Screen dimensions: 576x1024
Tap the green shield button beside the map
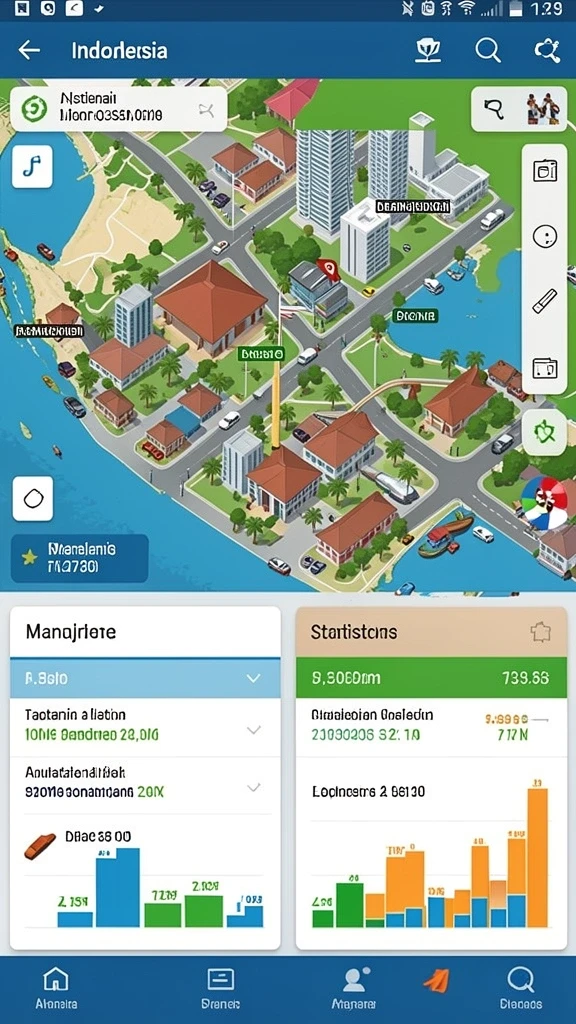(544, 432)
